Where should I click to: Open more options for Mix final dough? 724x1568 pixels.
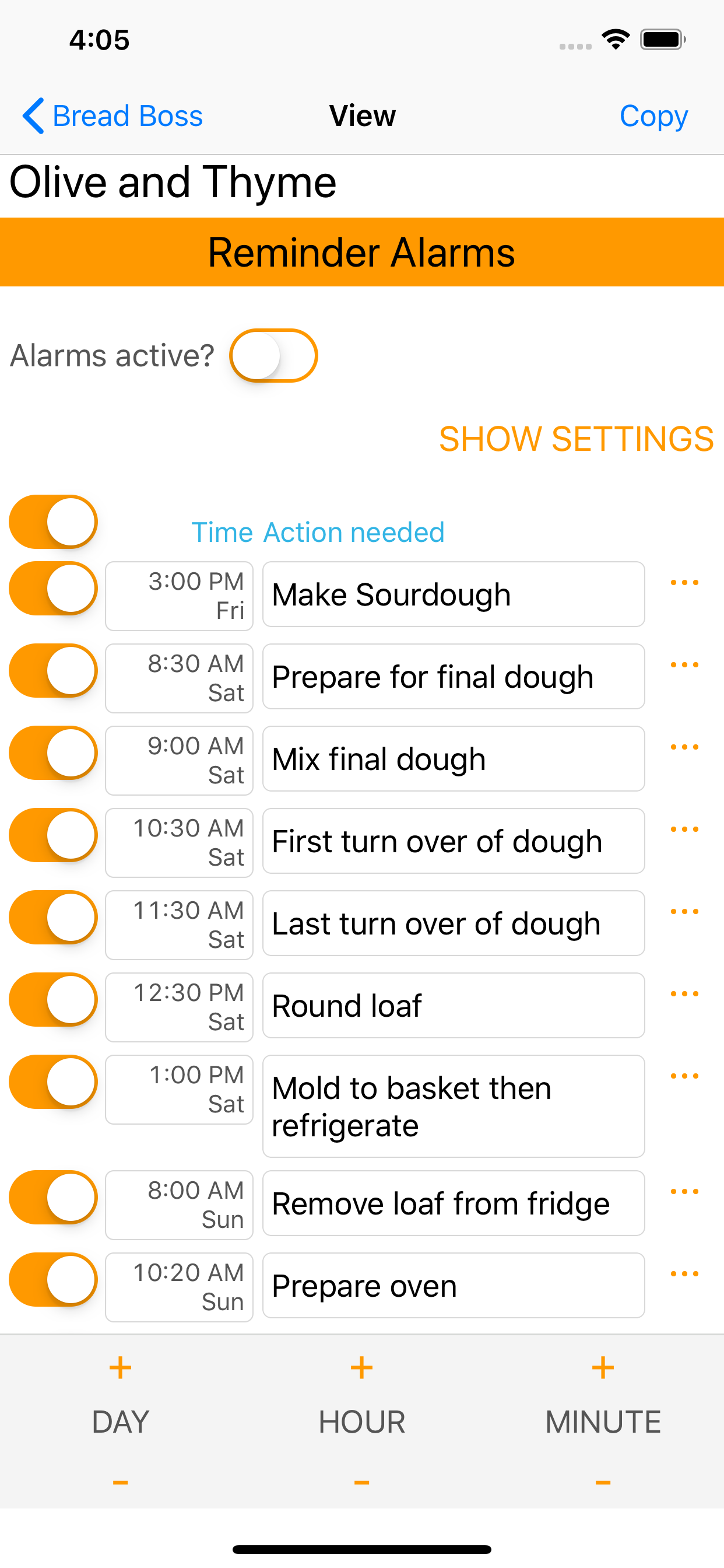(x=684, y=747)
